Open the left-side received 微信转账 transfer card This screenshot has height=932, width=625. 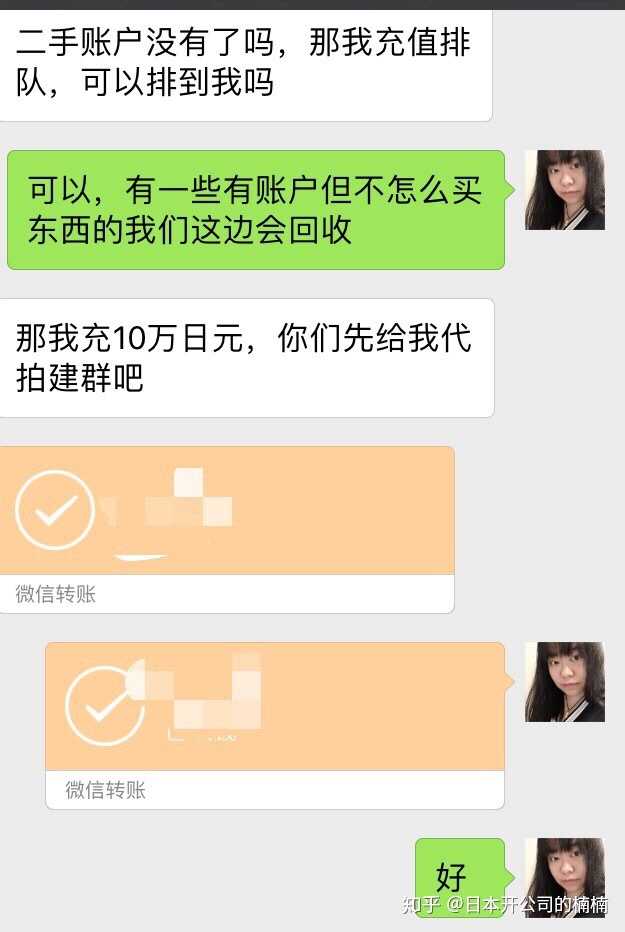coord(227,528)
